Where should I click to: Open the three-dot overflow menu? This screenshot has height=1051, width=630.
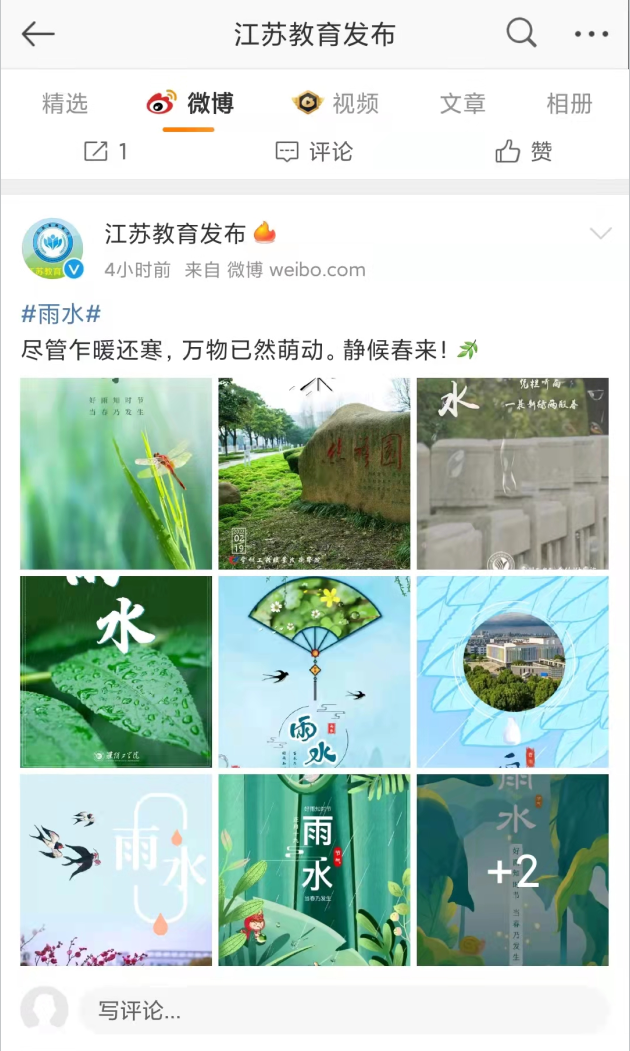coord(591,34)
